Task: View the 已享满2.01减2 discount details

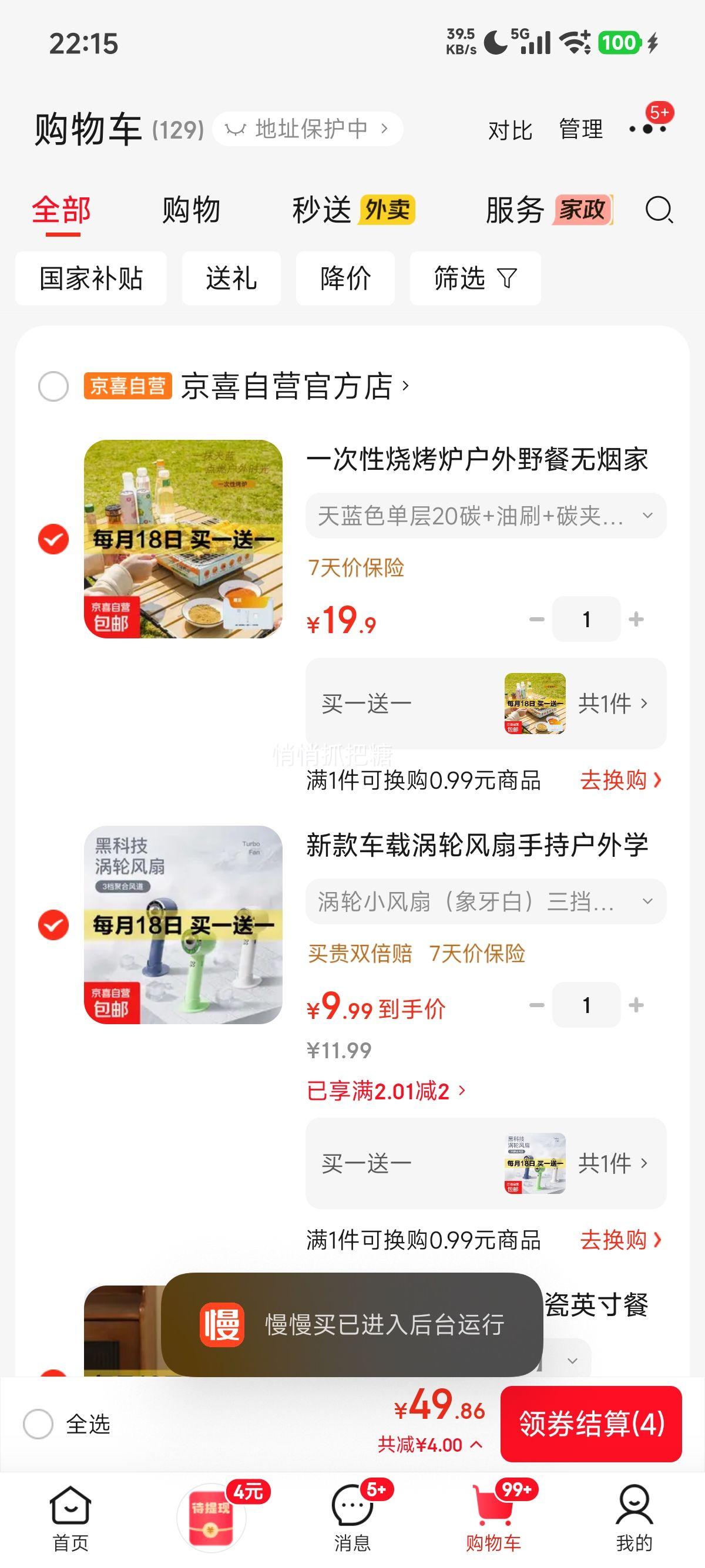Action: coord(386,1091)
